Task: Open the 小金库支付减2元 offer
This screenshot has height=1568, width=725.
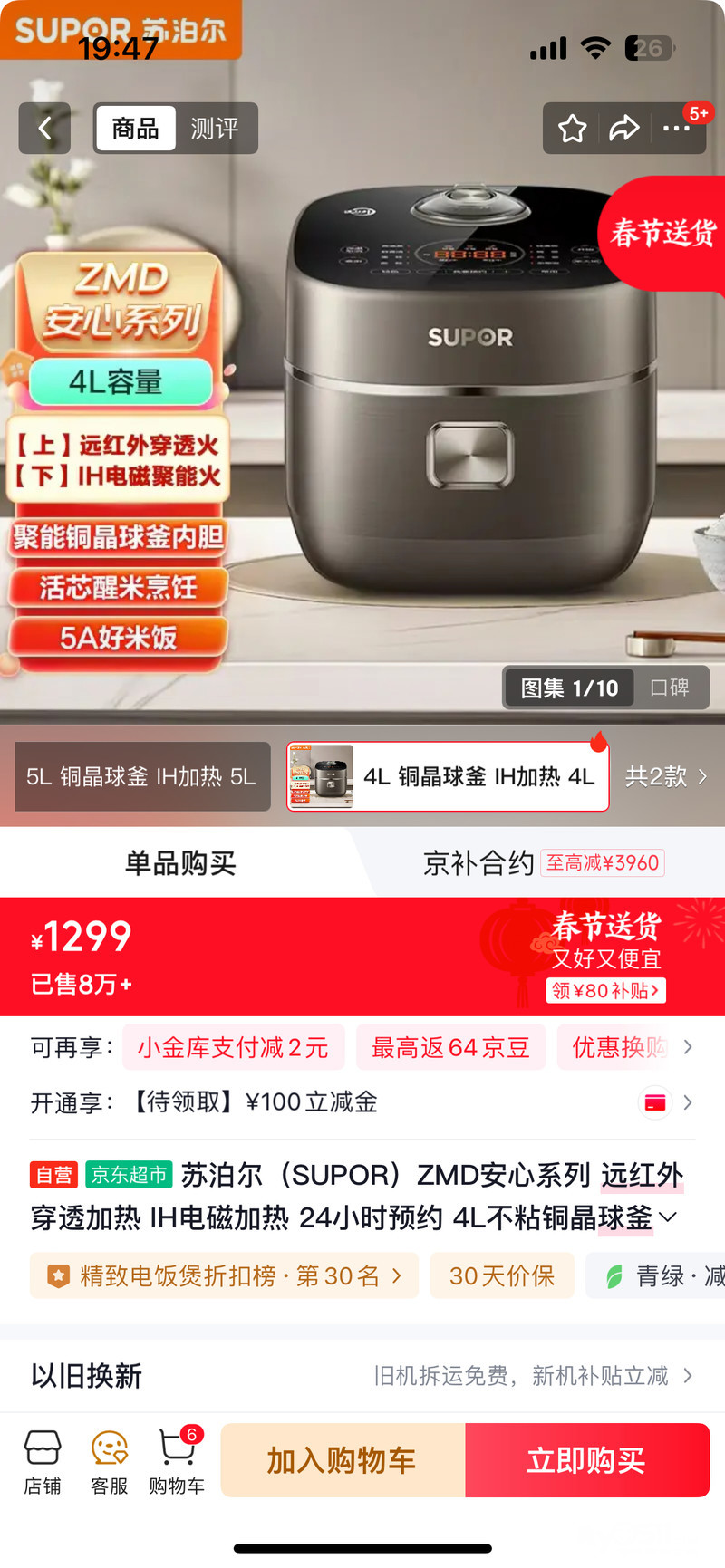Action: (x=233, y=1048)
